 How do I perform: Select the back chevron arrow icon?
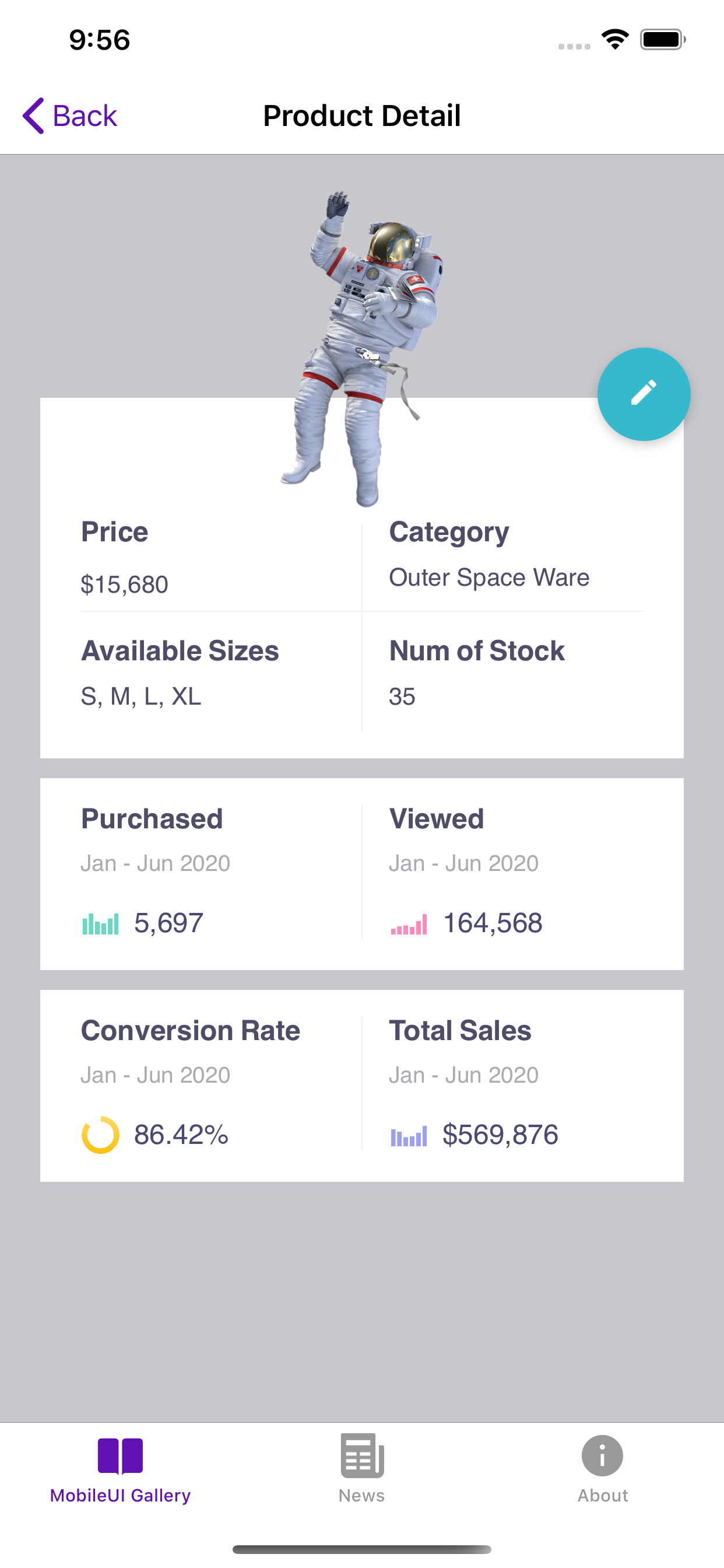[33, 114]
